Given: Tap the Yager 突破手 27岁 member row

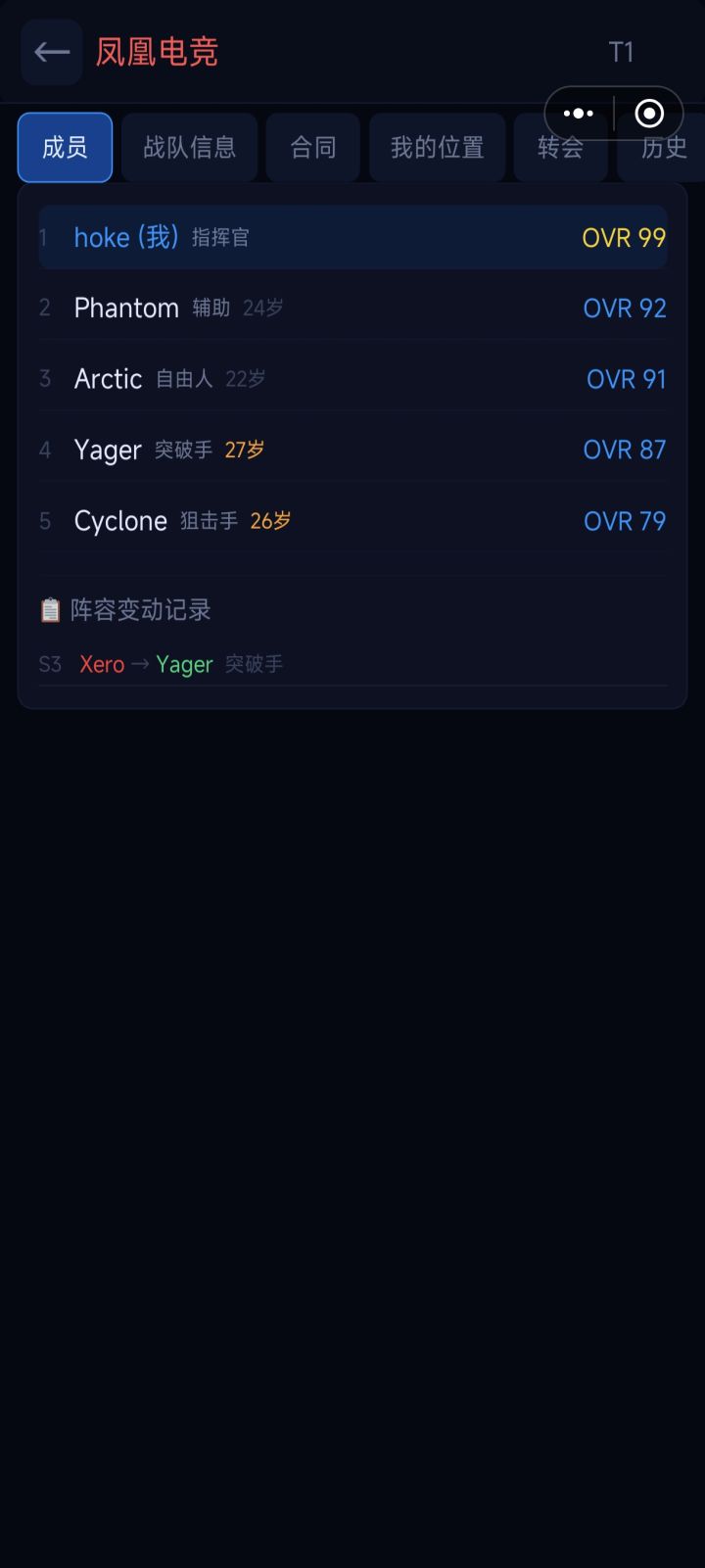Looking at the screenshot, I should pos(352,450).
